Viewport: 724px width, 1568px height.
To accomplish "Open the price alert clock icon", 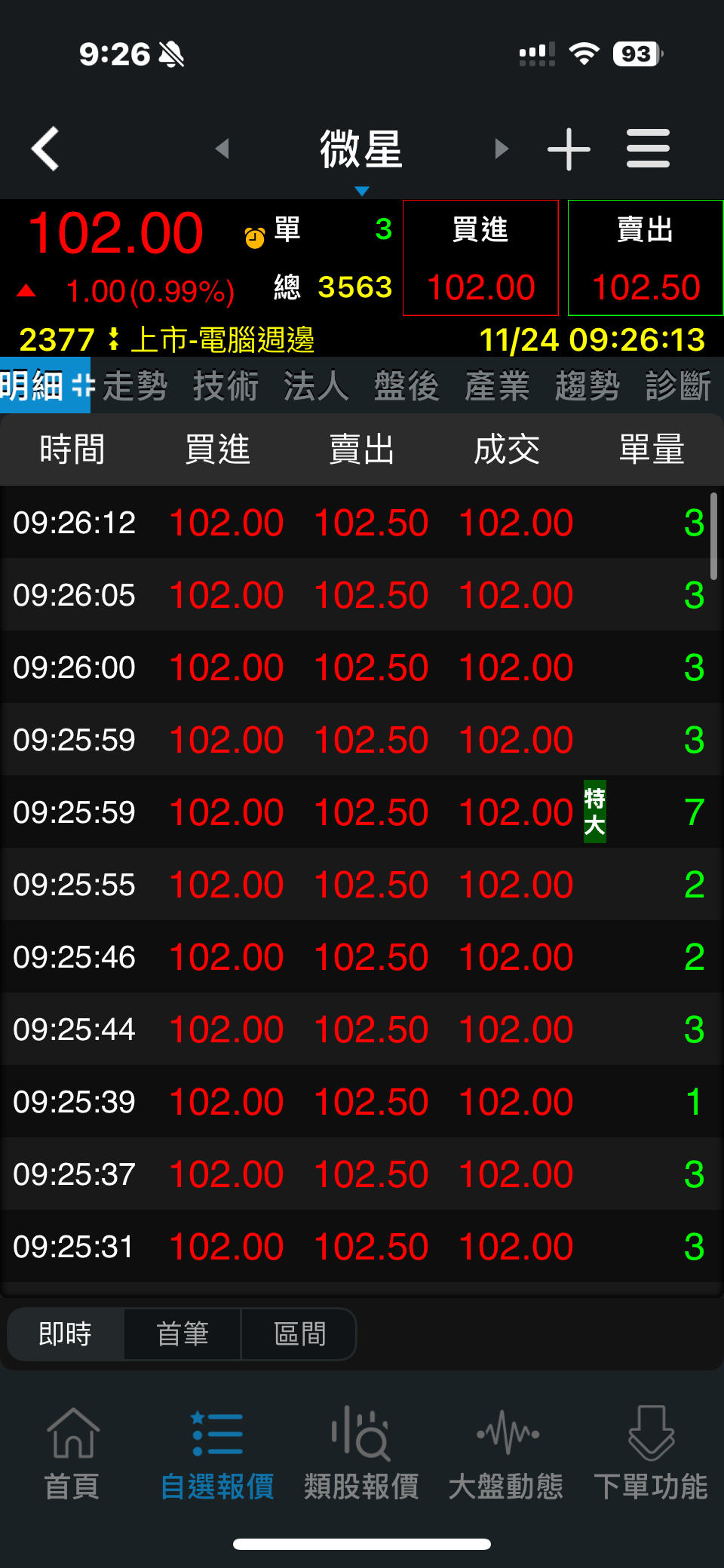I will (255, 238).
